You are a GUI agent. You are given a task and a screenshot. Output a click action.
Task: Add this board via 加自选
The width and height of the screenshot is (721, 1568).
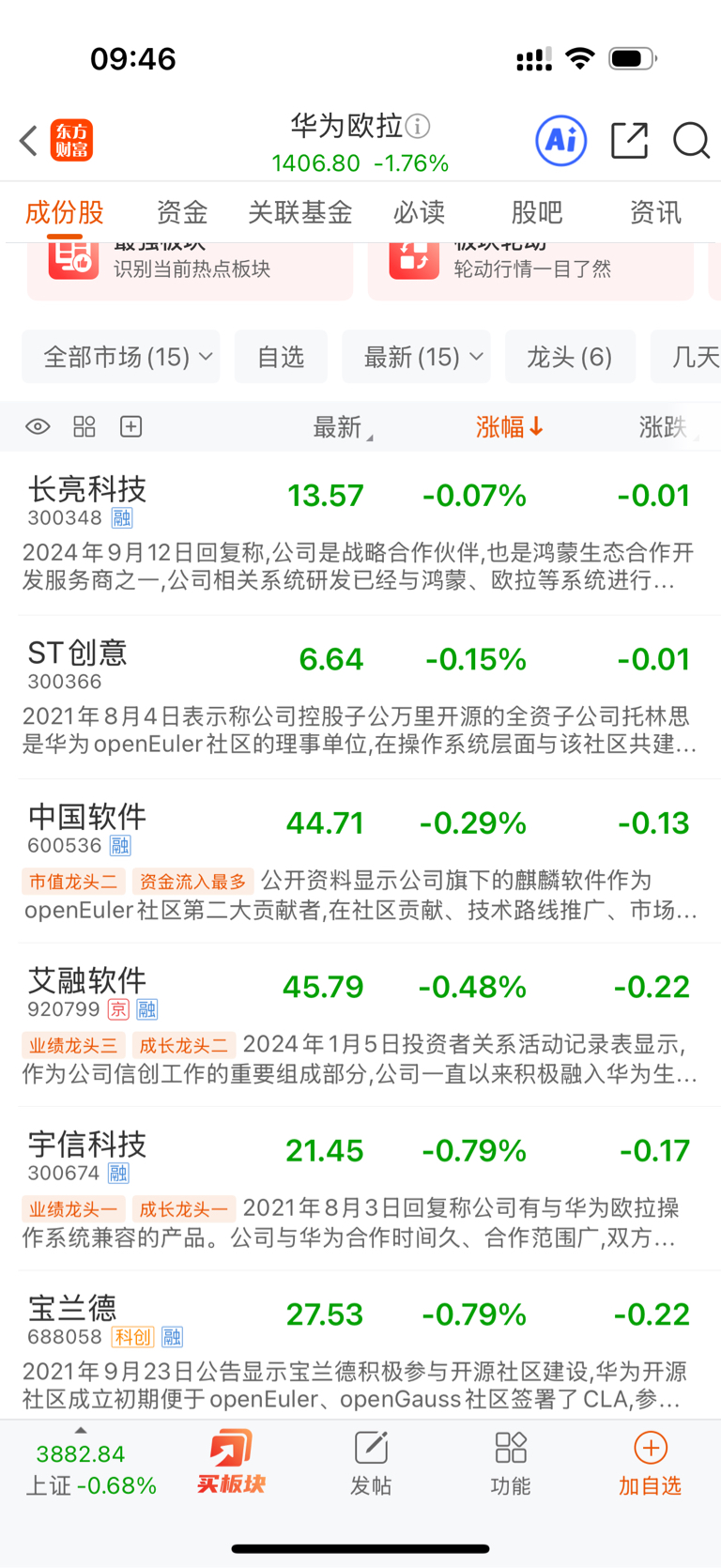point(650,1462)
